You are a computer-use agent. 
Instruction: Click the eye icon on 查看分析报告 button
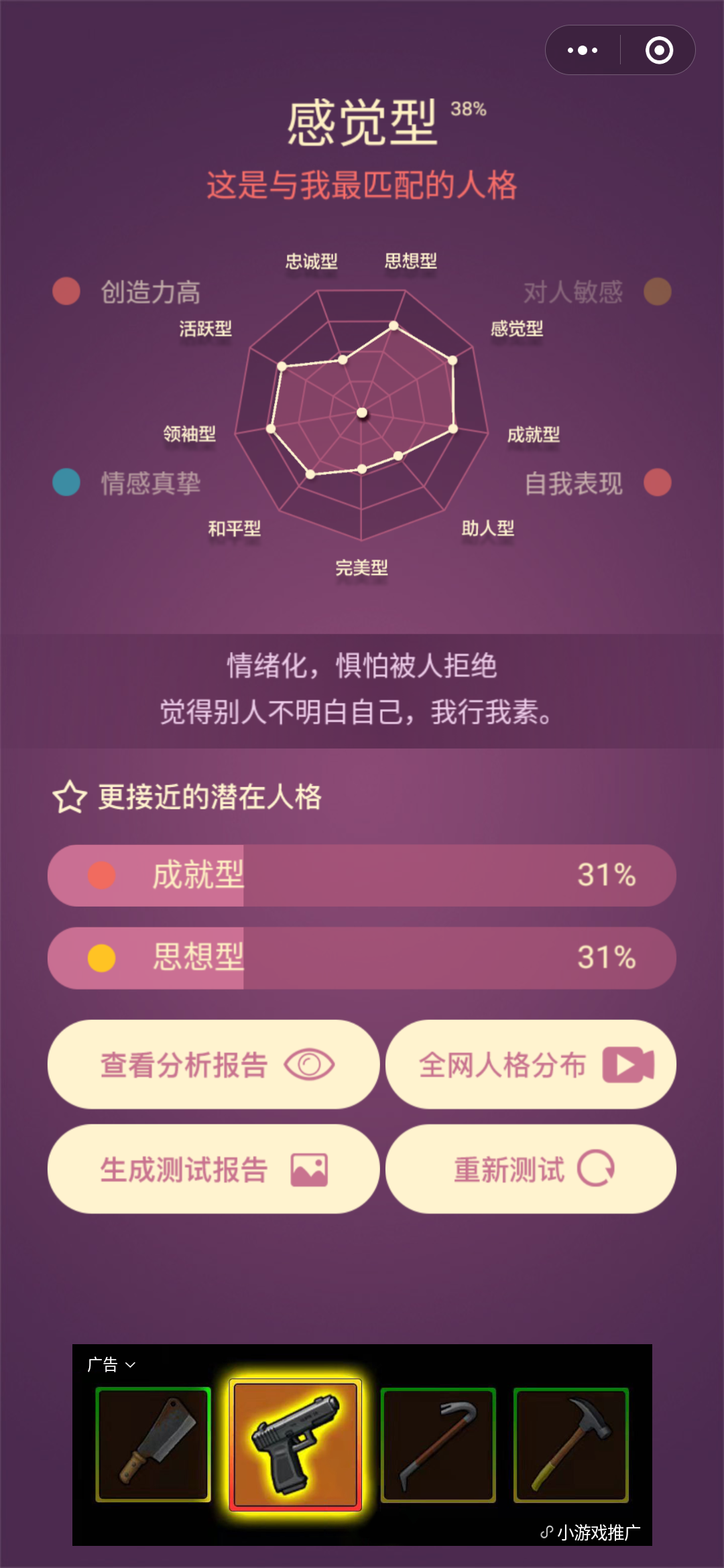pos(310,1064)
